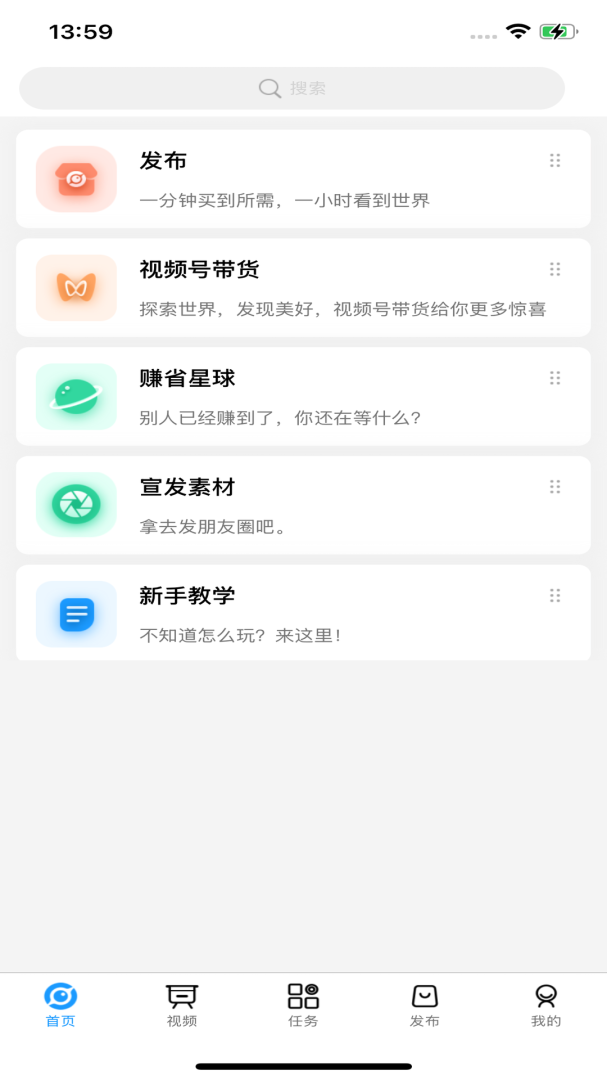Tap the reorder dots beside 赚省星球
Image resolution: width=607 pixels, height=1080 pixels.
pyautogui.click(x=555, y=378)
